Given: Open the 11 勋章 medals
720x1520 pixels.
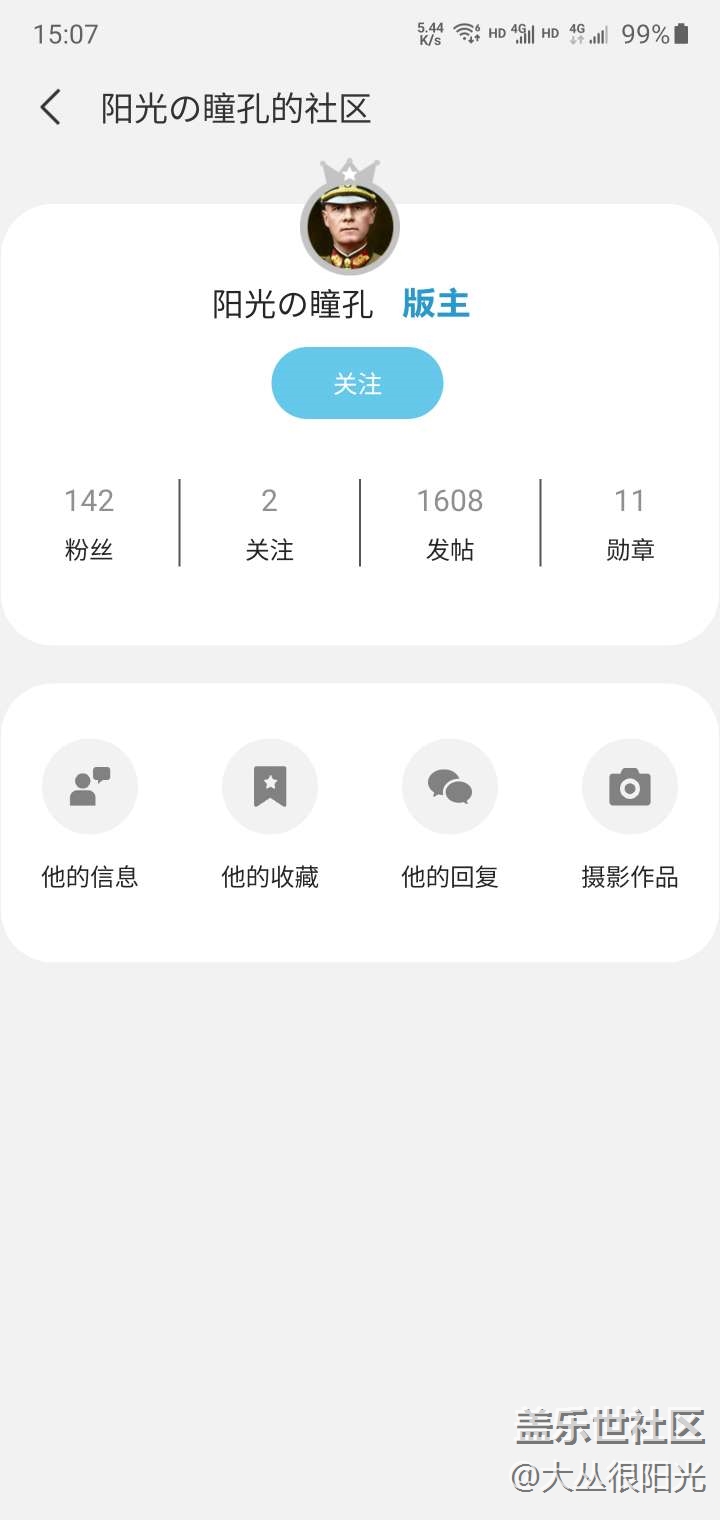Looking at the screenshot, I should [x=630, y=523].
